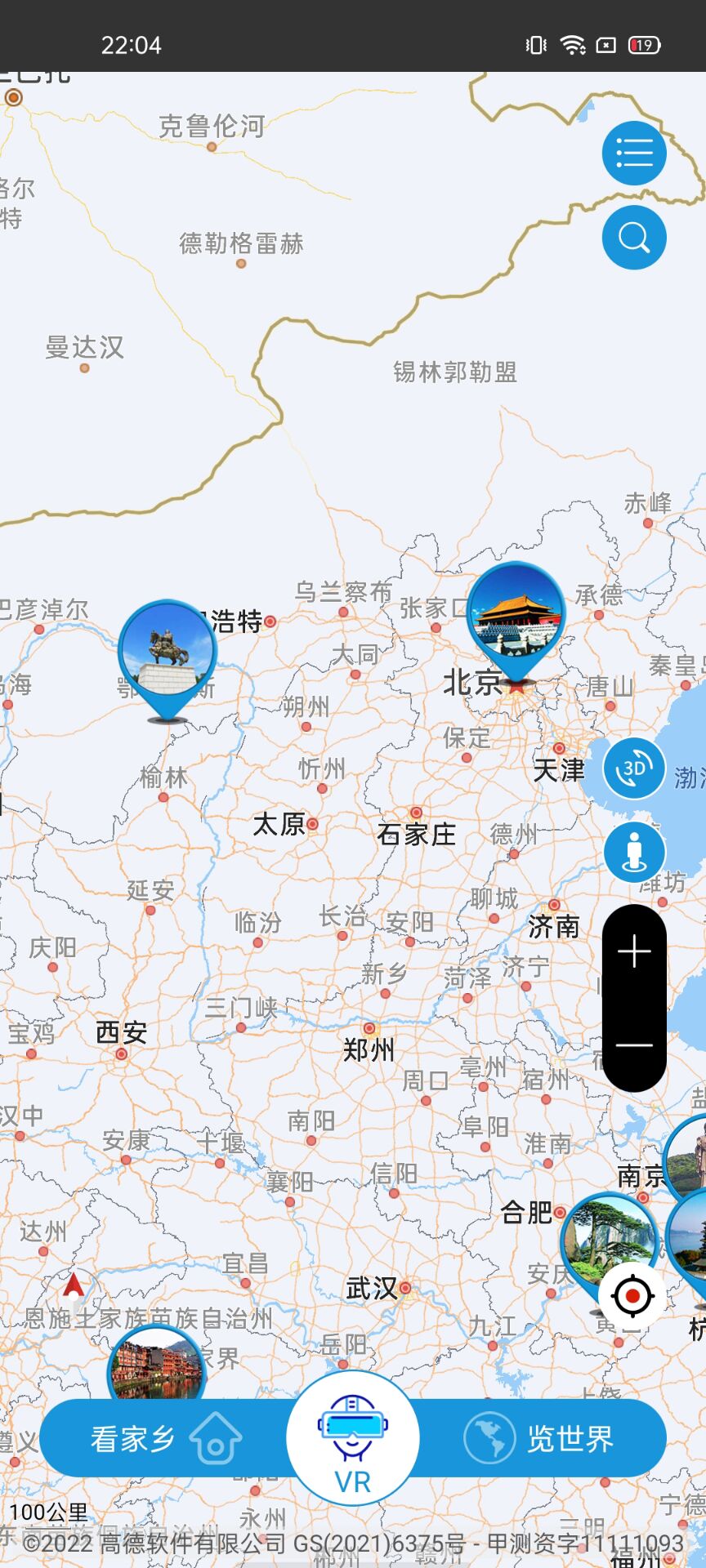Enable street view person icon
This screenshot has width=706, height=1568.
click(634, 852)
